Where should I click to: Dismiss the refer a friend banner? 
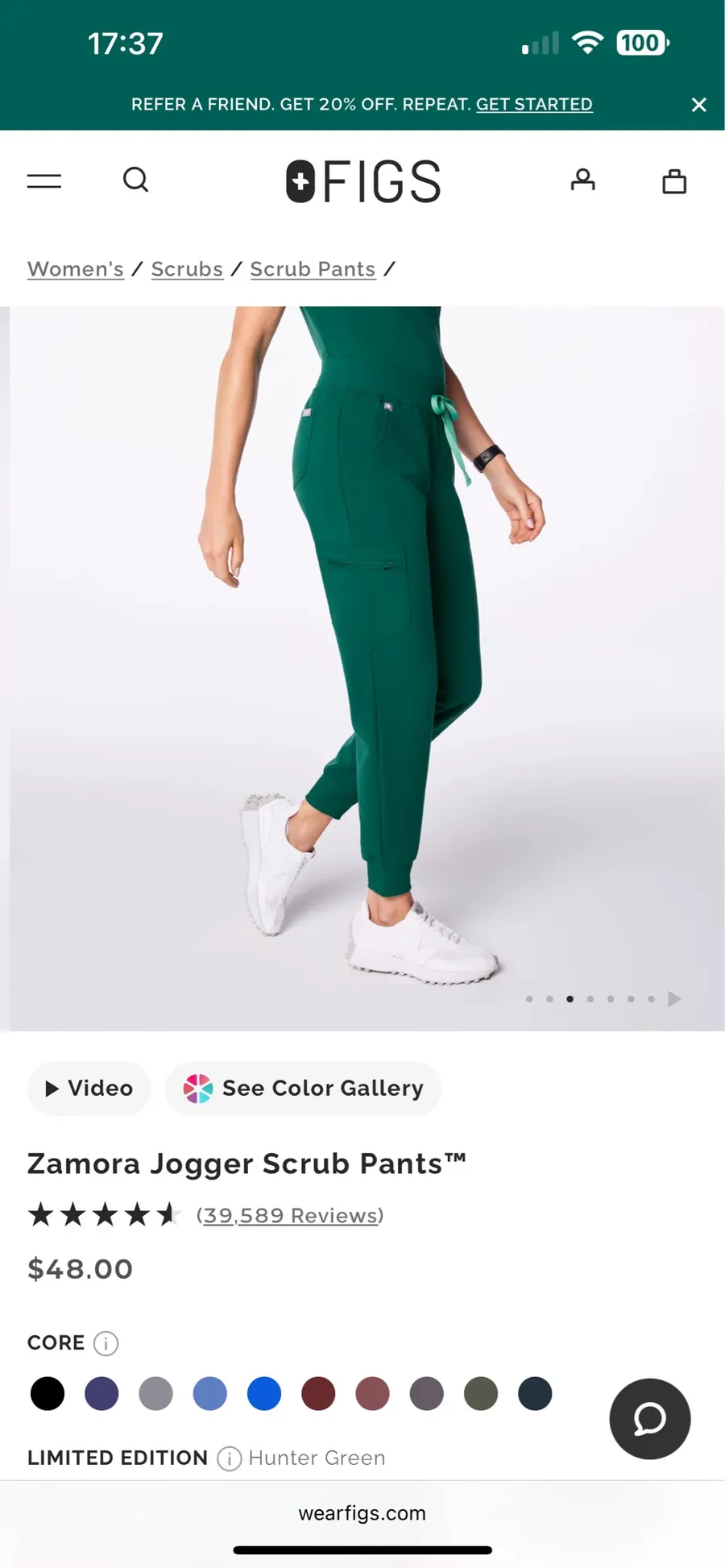698,105
